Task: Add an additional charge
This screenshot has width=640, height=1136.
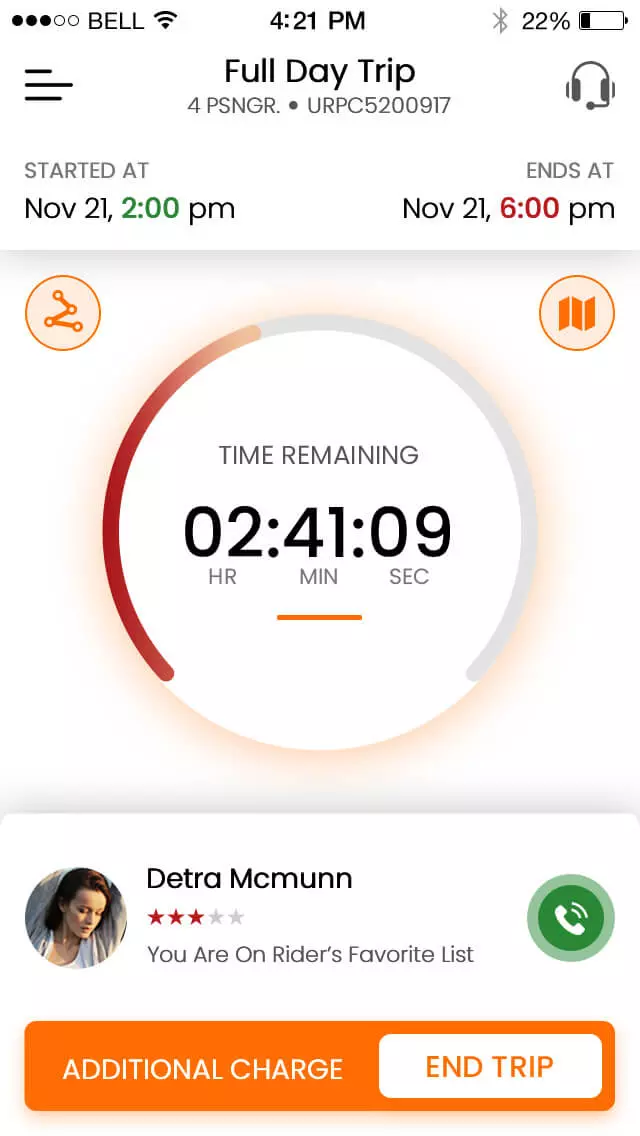Action: 203,1069
